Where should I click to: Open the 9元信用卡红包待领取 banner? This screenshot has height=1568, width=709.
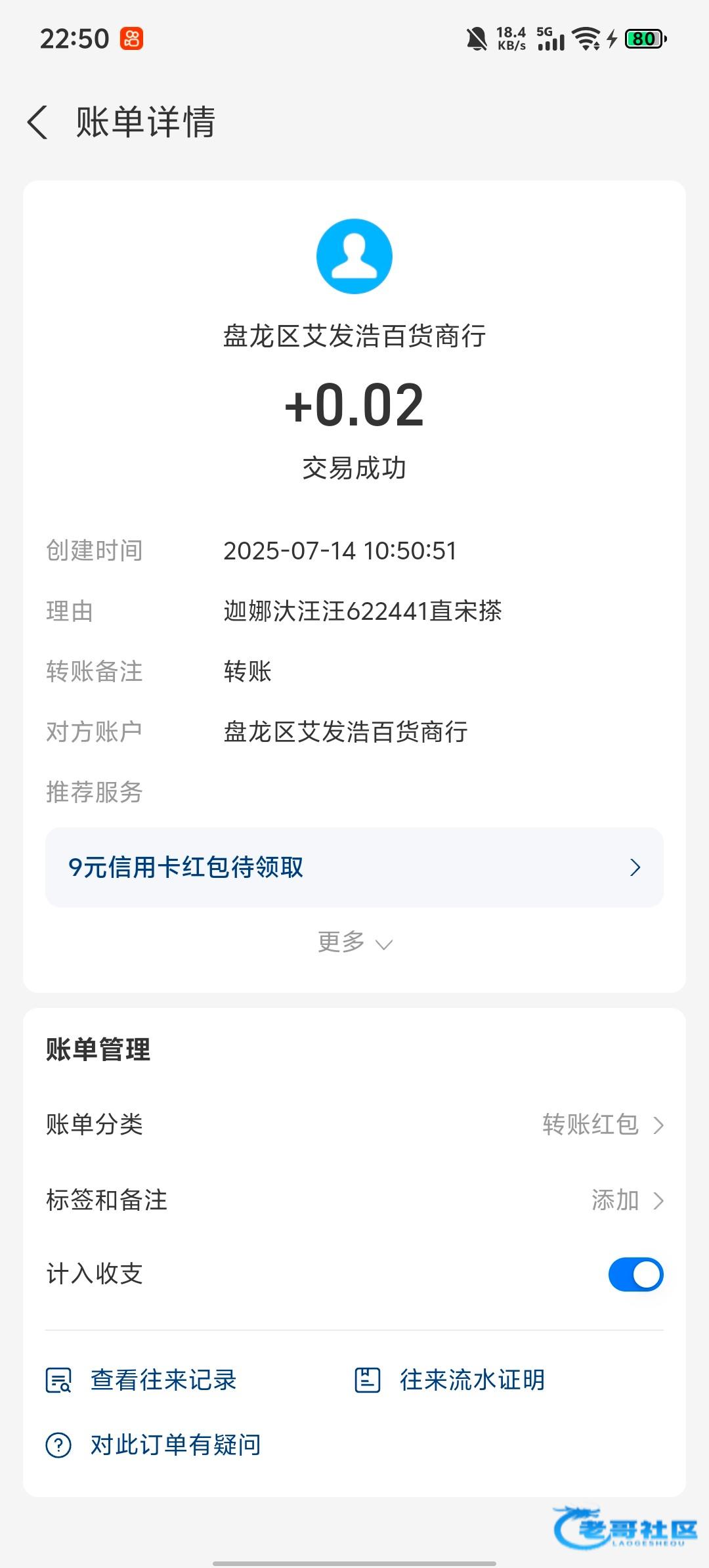click(354, 867)
